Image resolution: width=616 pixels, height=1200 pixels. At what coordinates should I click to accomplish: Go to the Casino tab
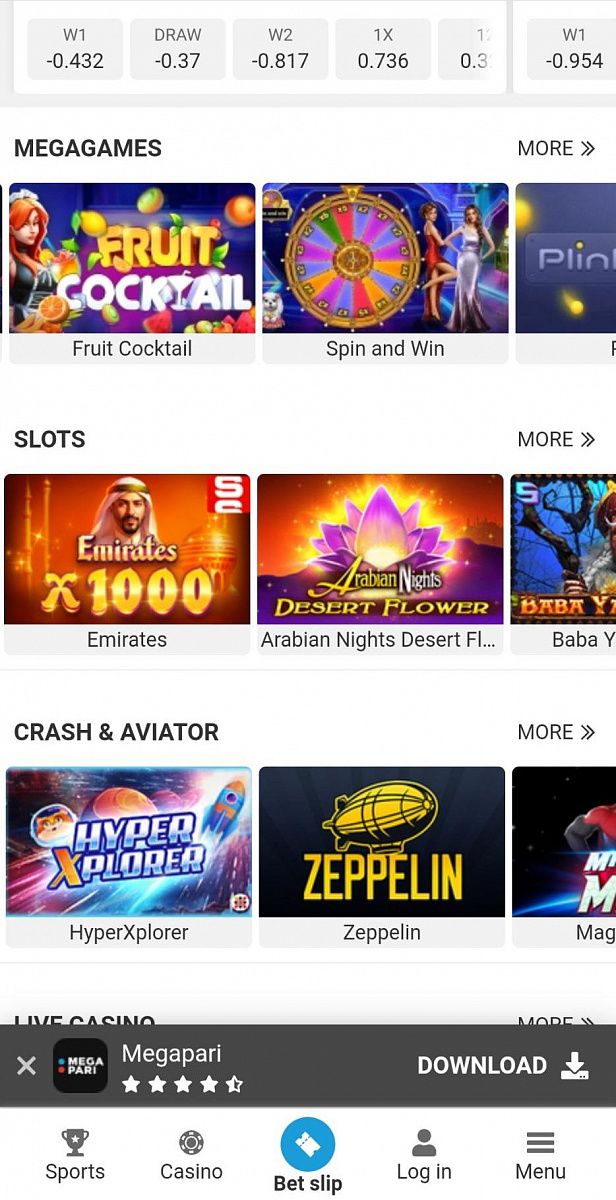[x=191, y=1155]
